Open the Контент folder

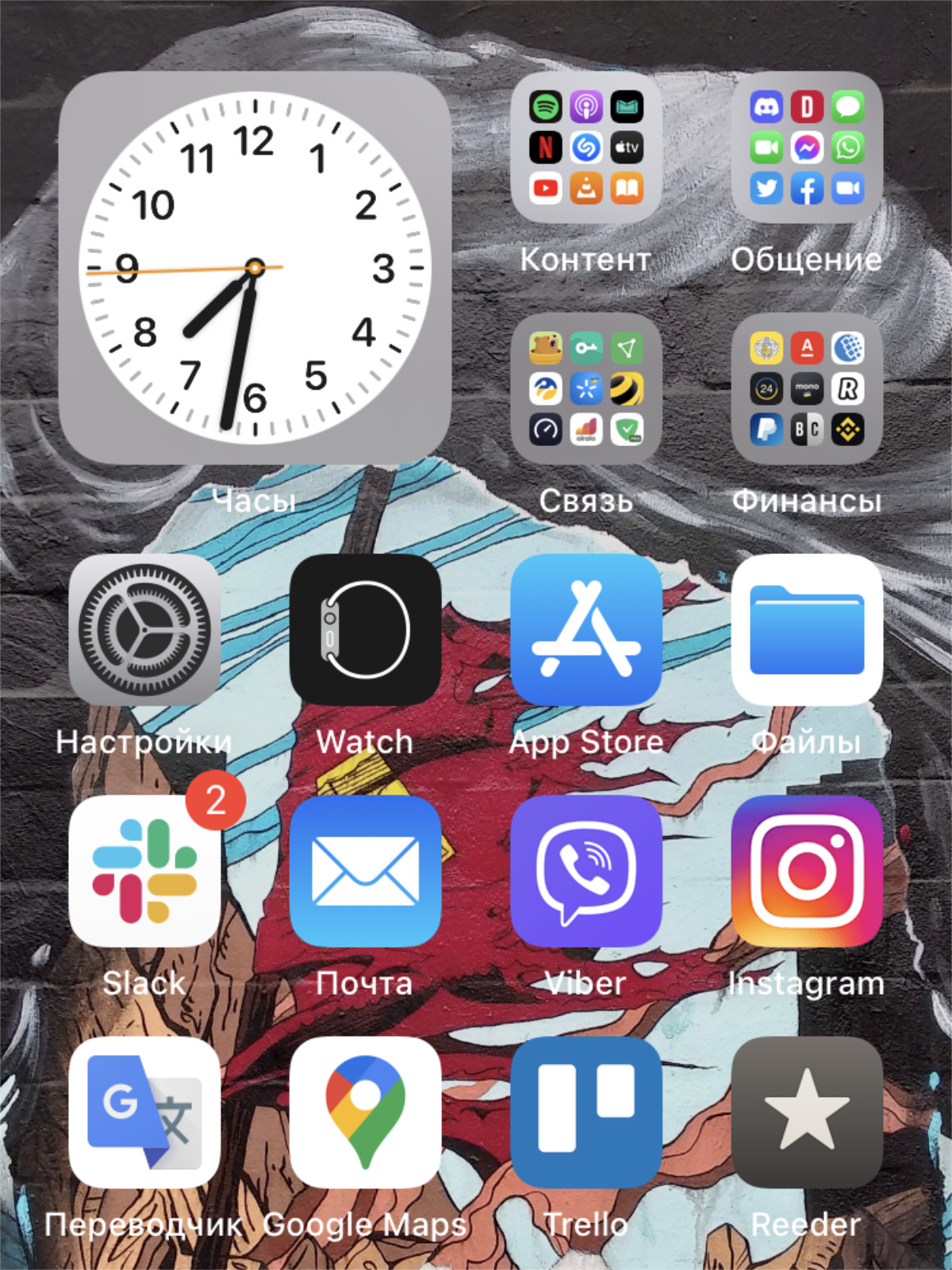[585, 148]
